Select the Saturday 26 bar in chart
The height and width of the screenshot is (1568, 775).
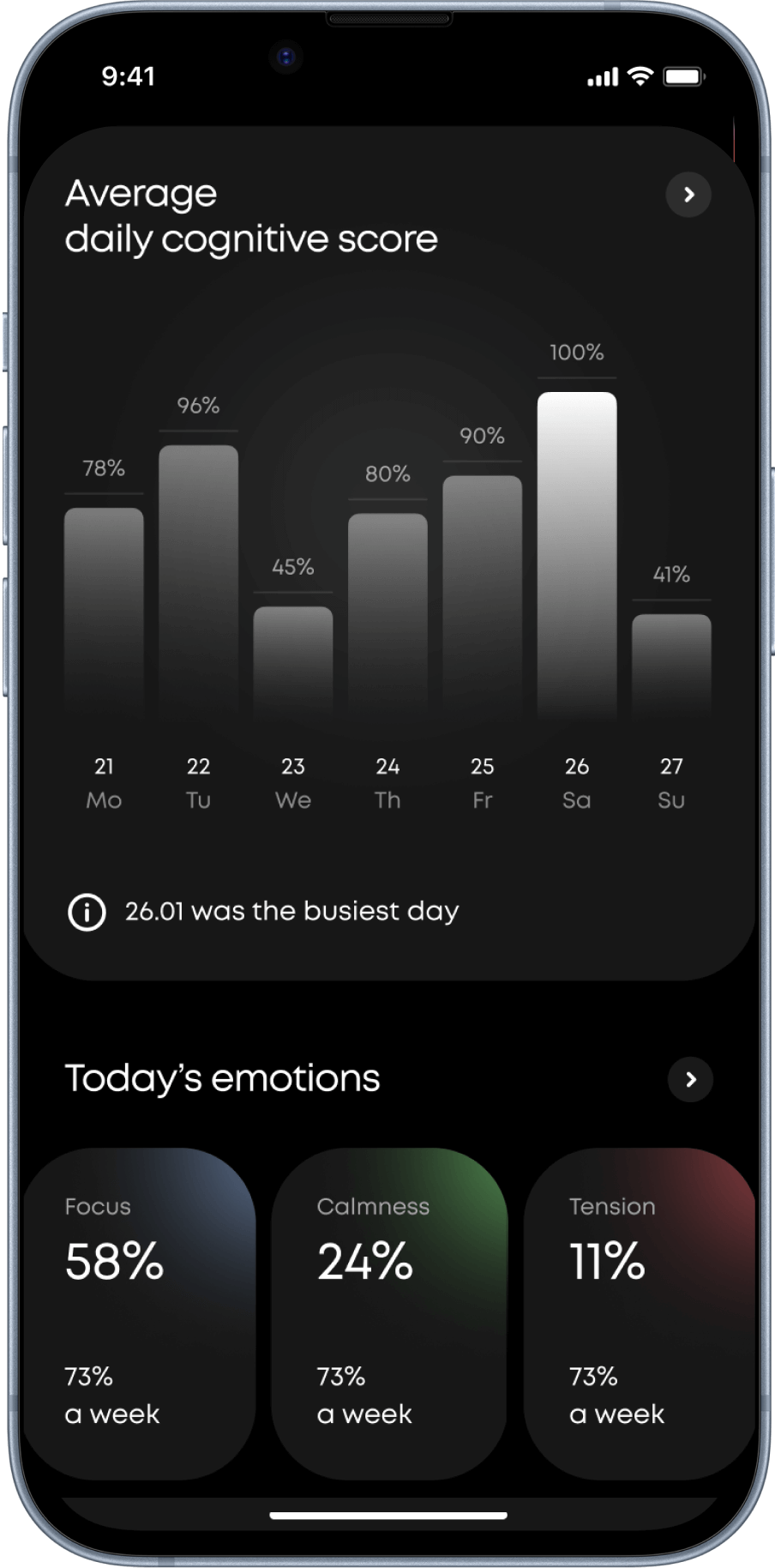pyautogui.click(x=576, y=555)
